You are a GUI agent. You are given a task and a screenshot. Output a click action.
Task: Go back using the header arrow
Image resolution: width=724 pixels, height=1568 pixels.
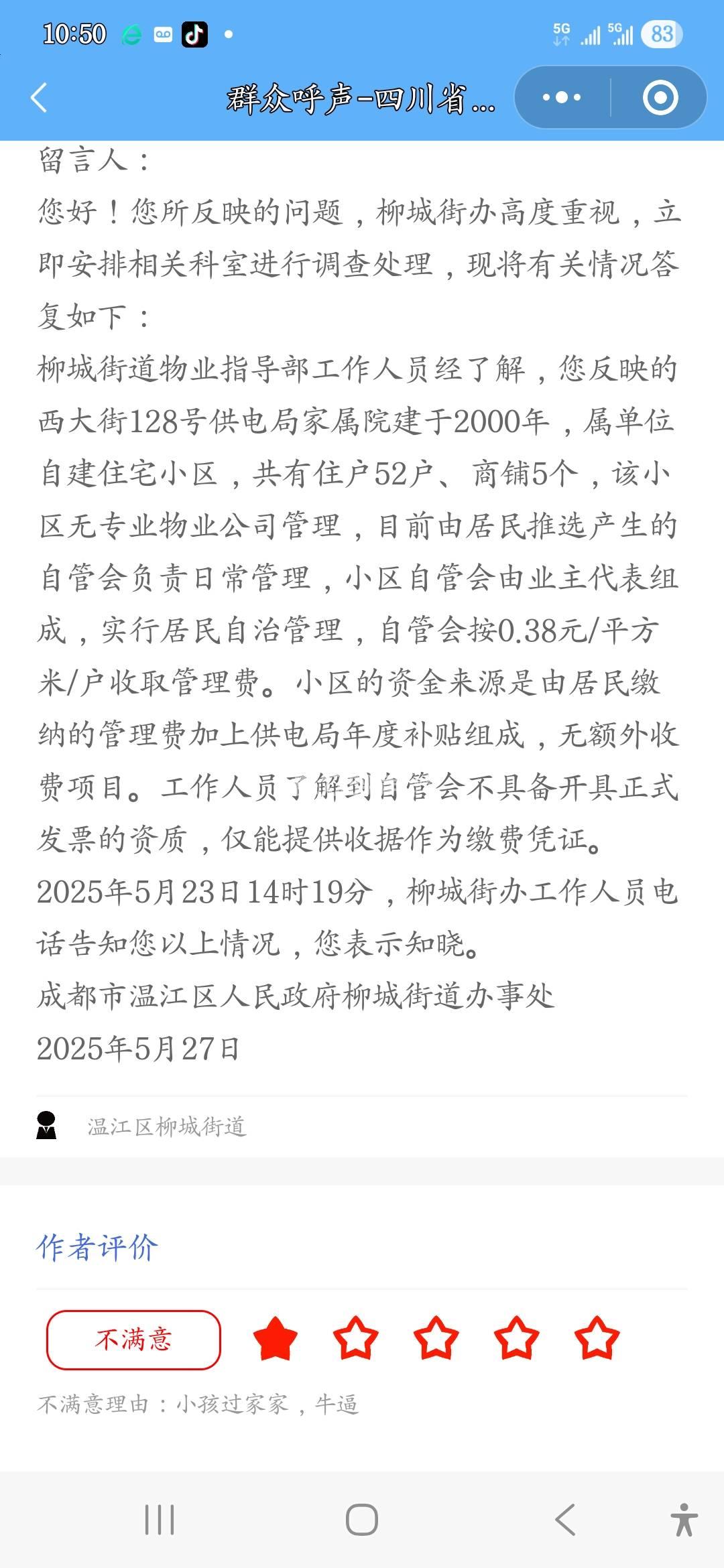coord(39,98)
